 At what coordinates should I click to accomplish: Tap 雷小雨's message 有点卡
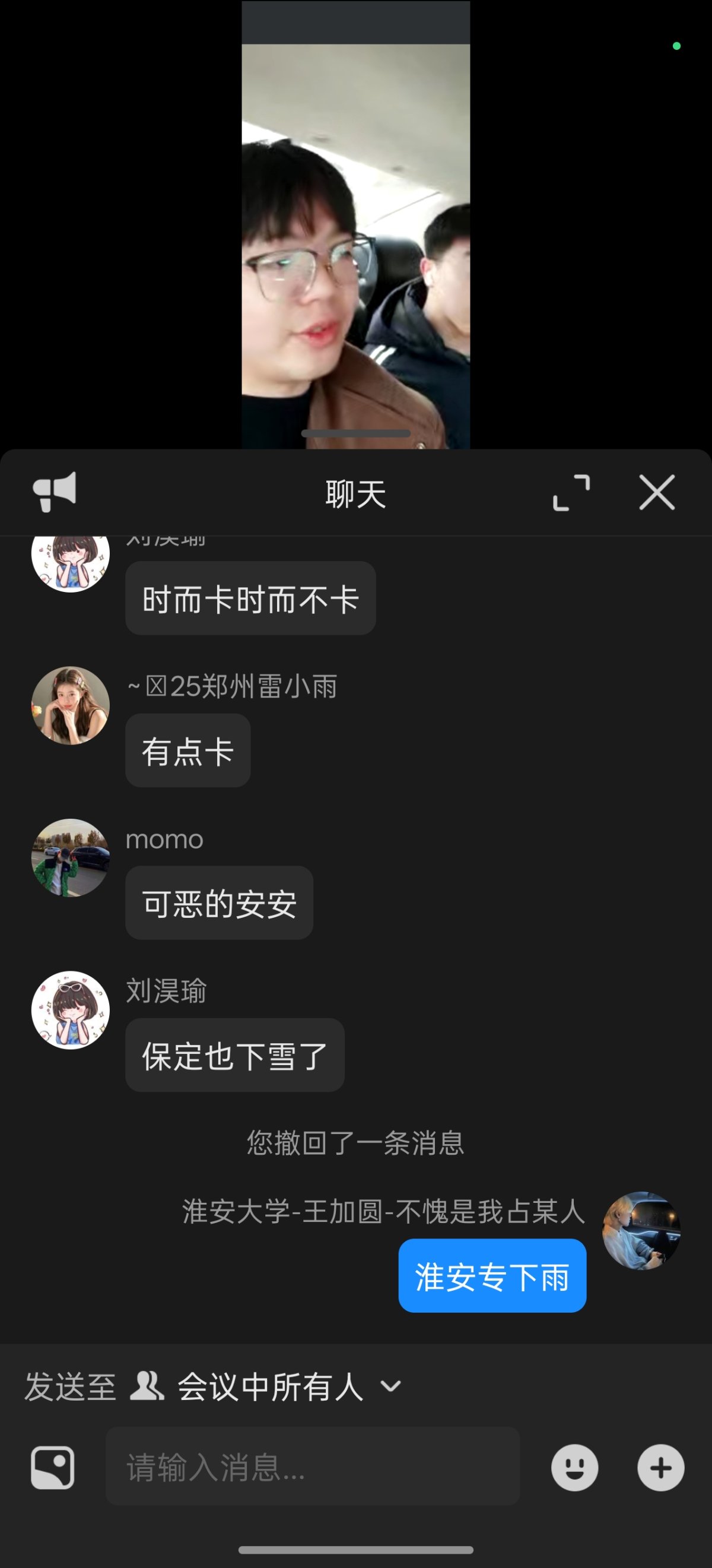click(187, 751)
